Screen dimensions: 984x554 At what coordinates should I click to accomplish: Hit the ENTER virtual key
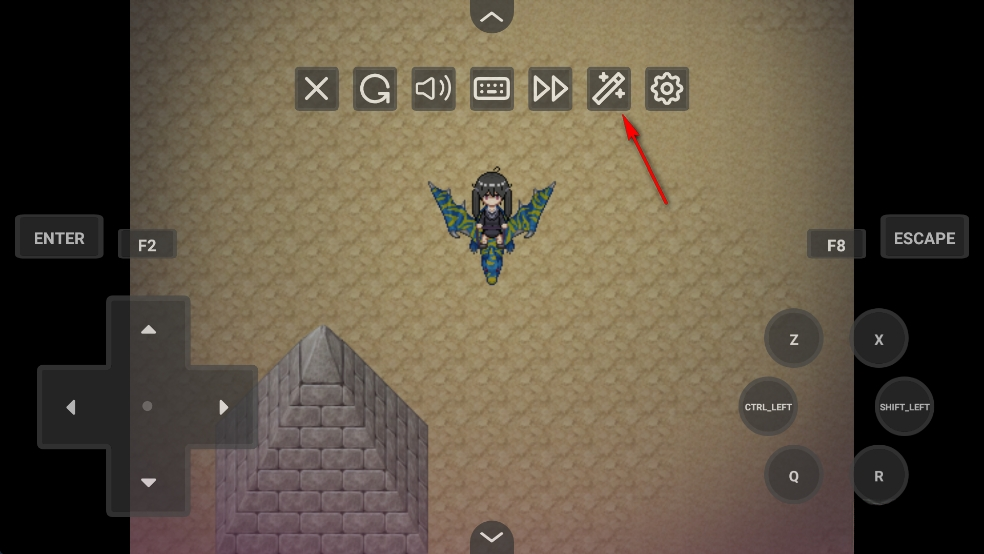[x=59, y=238]
